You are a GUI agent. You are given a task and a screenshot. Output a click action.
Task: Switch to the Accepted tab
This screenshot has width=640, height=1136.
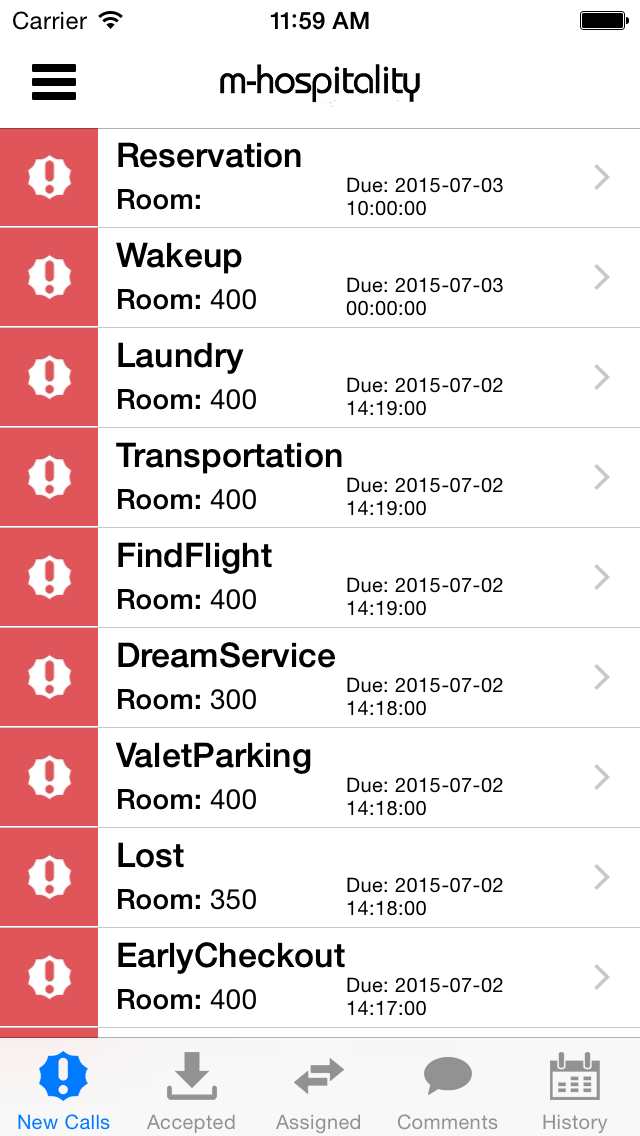(191, 1090)
